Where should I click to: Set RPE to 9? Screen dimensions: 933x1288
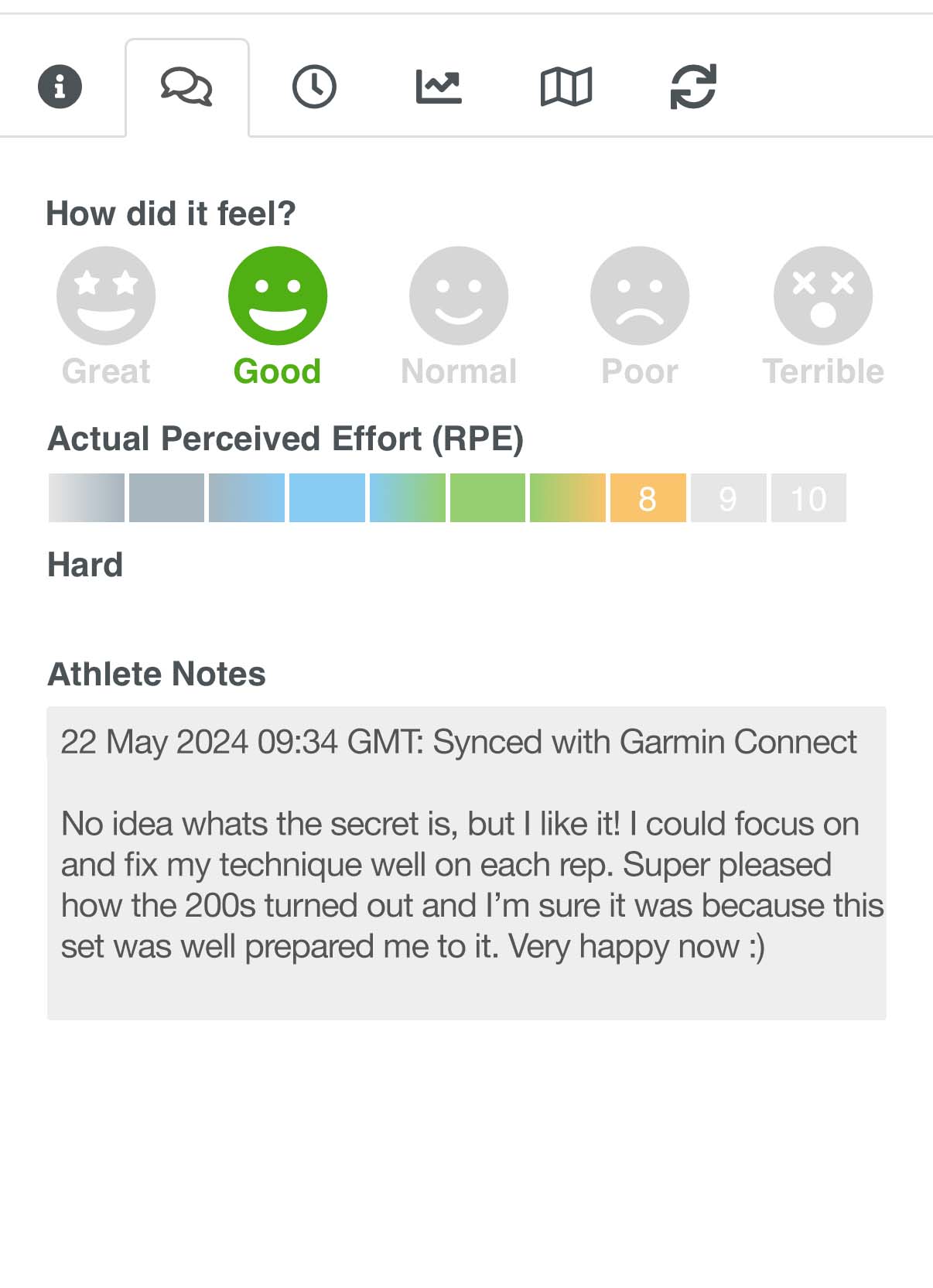[x=728, y=498]
